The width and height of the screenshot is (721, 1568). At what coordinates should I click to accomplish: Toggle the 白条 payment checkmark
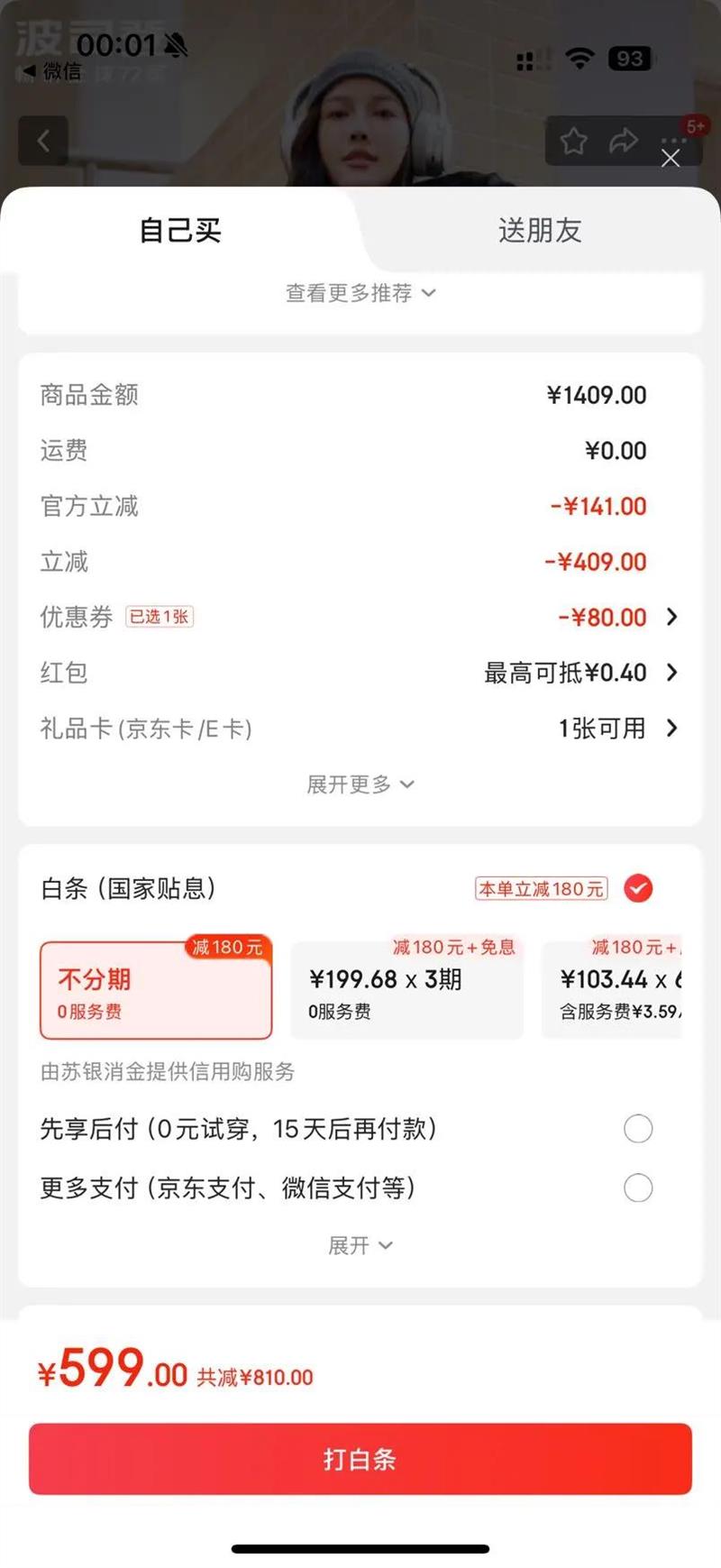[x=638, y=889]
